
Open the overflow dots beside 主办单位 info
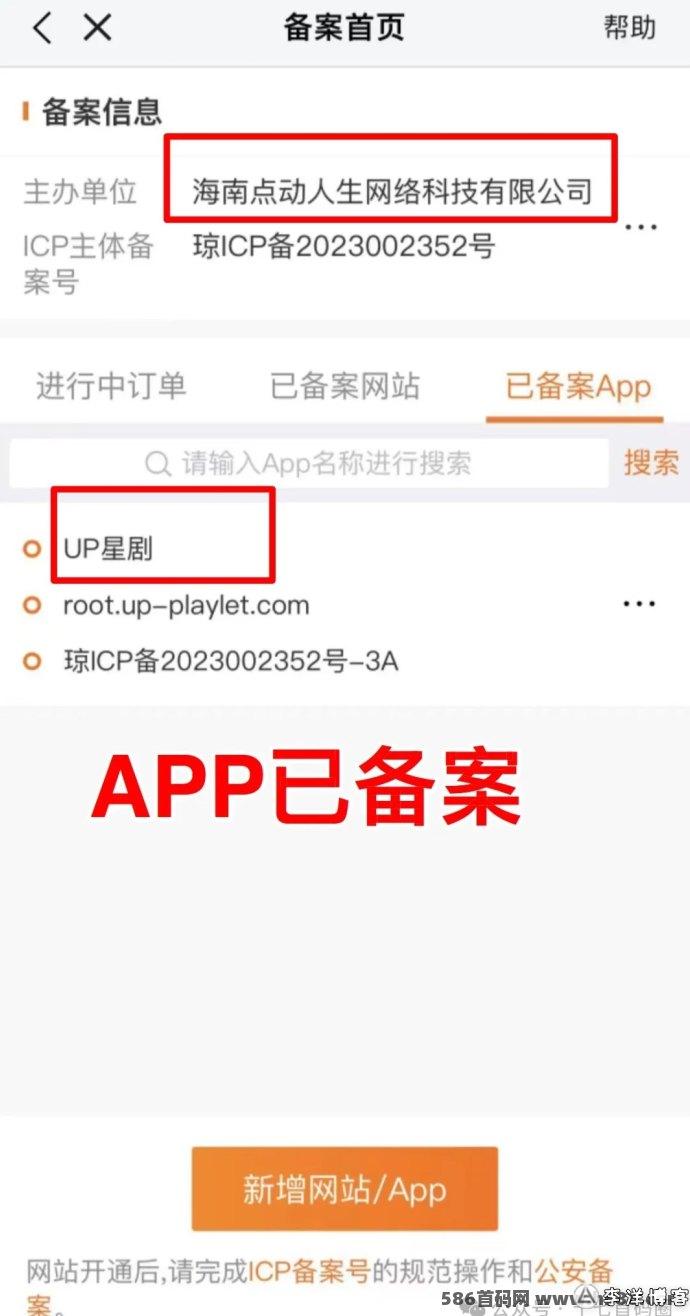641,227
